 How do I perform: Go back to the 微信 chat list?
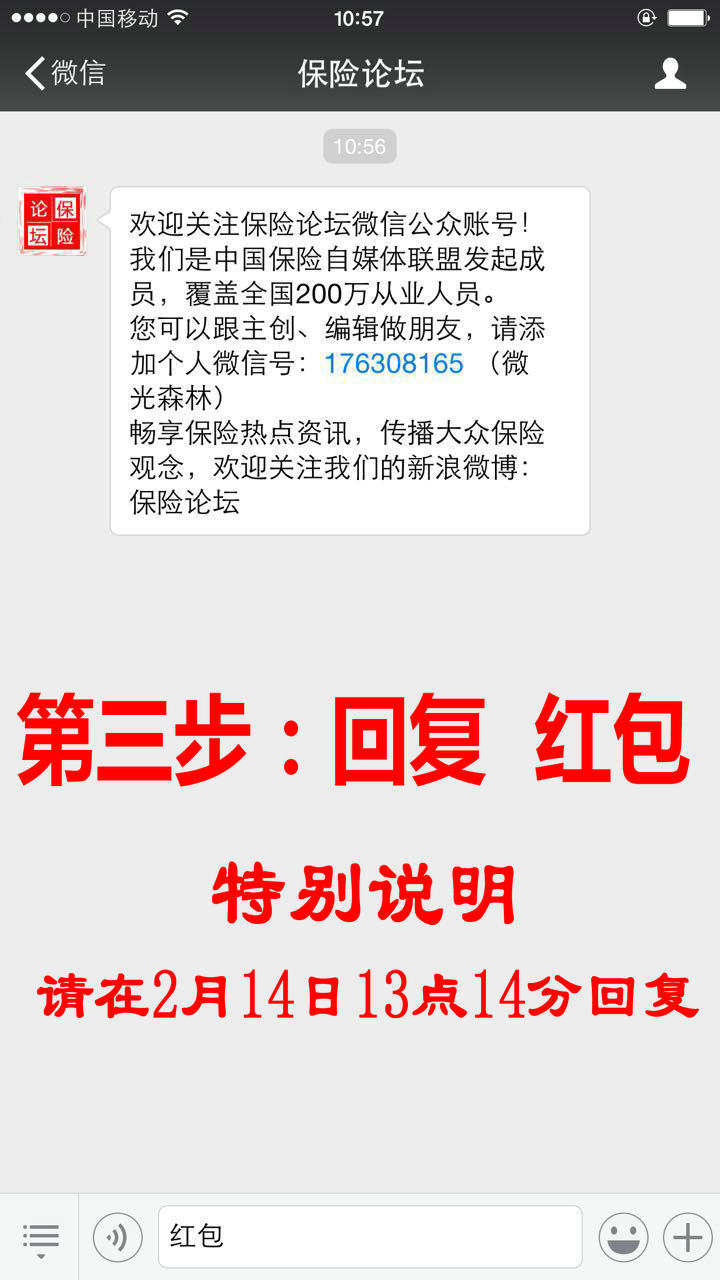65,74
